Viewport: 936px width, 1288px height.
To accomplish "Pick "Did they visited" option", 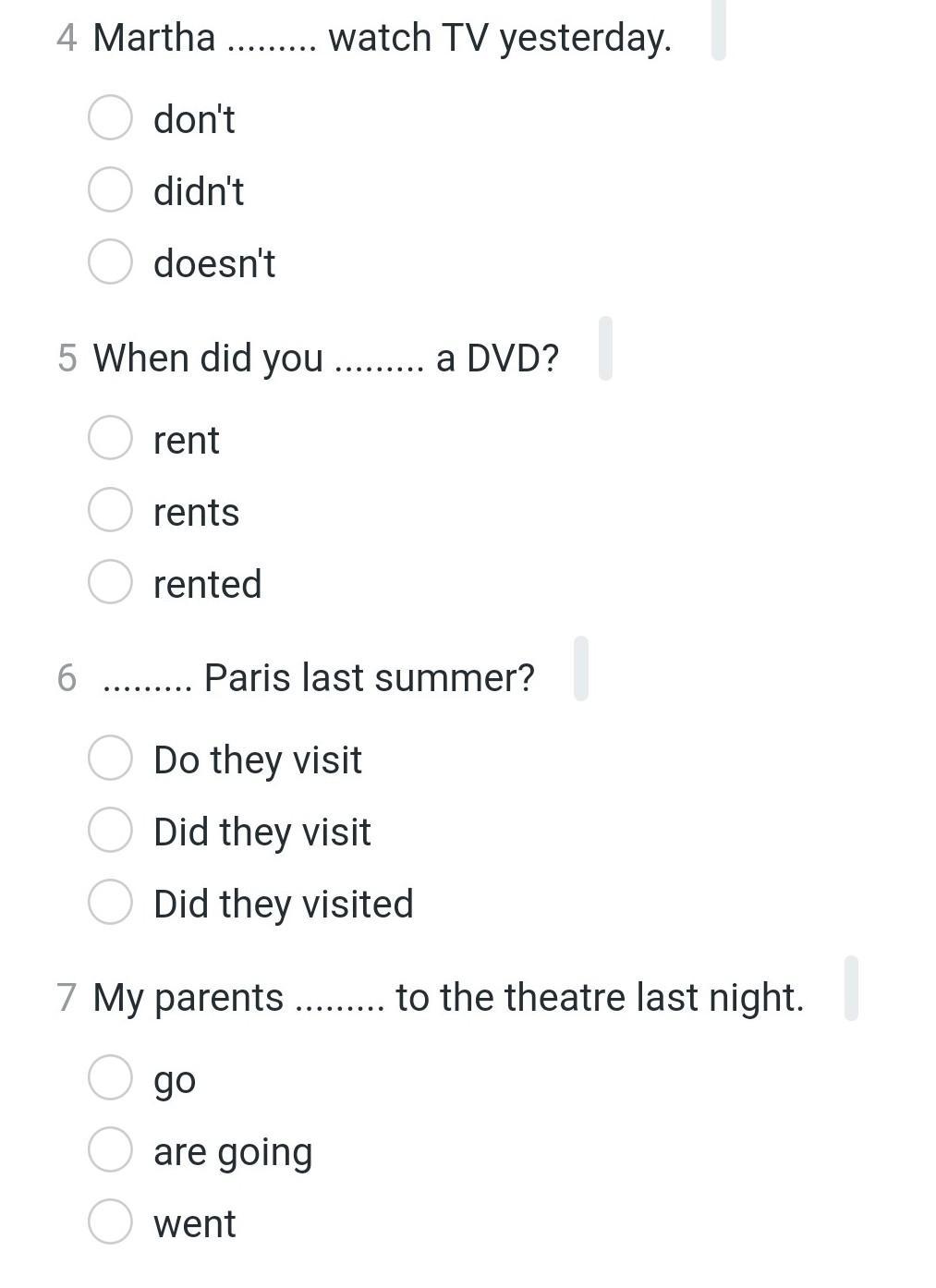I will (110, 902).
